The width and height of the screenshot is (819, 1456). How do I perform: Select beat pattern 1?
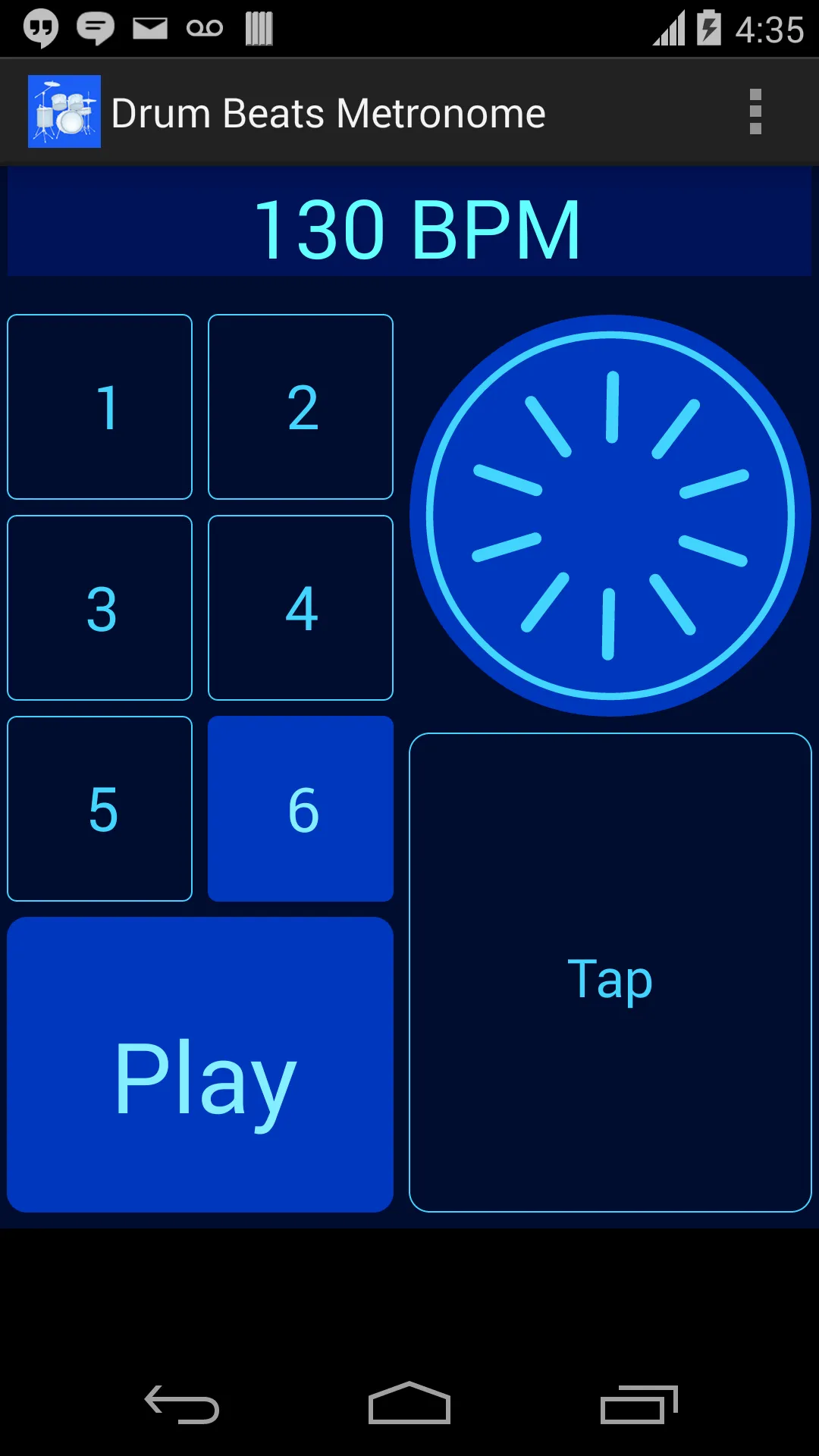click(99, 406)
